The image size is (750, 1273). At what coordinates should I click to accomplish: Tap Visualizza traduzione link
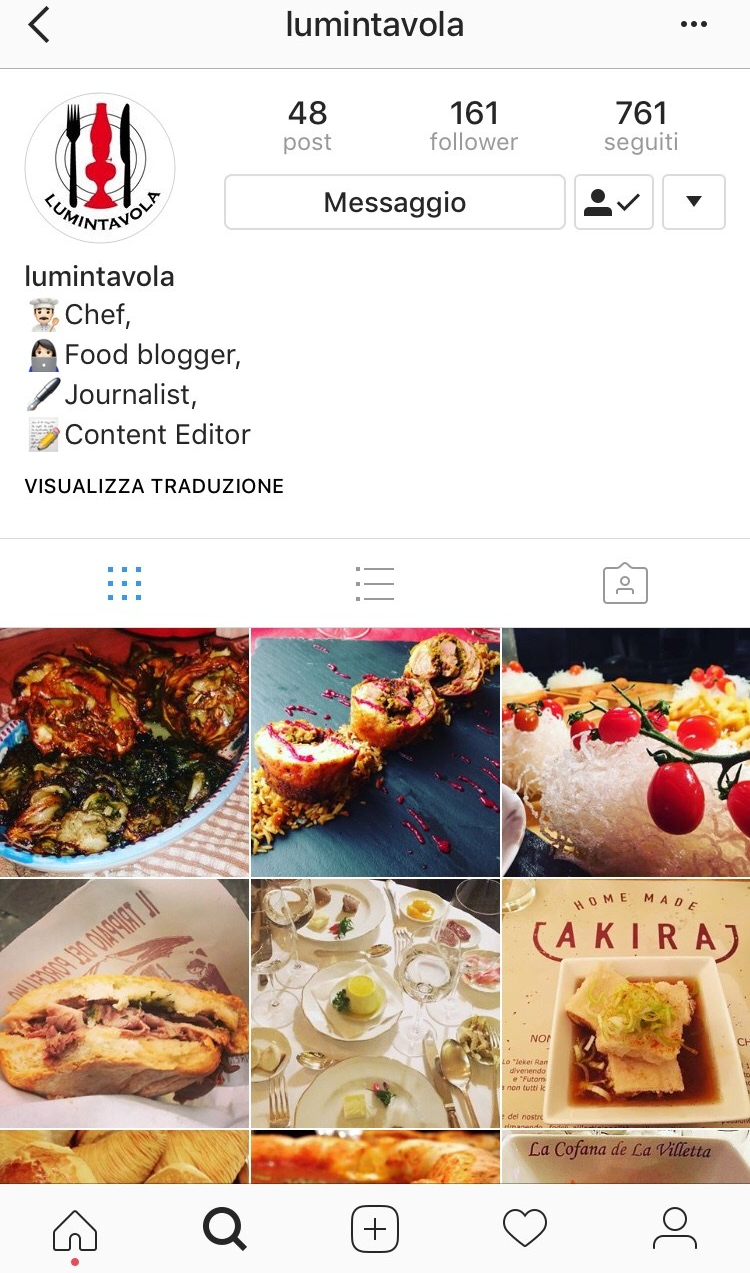[x=154, y=487]
